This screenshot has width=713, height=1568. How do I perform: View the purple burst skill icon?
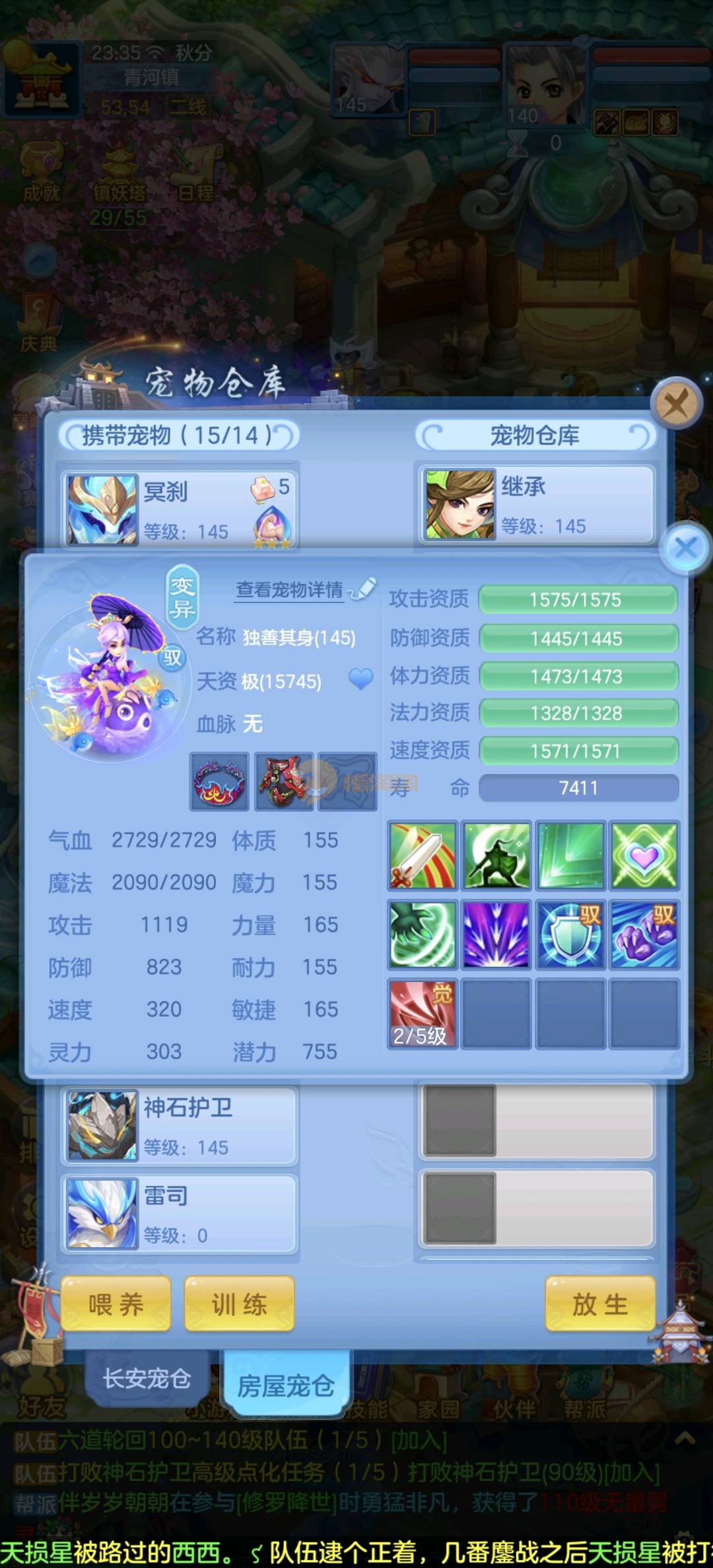coord(496,934)
